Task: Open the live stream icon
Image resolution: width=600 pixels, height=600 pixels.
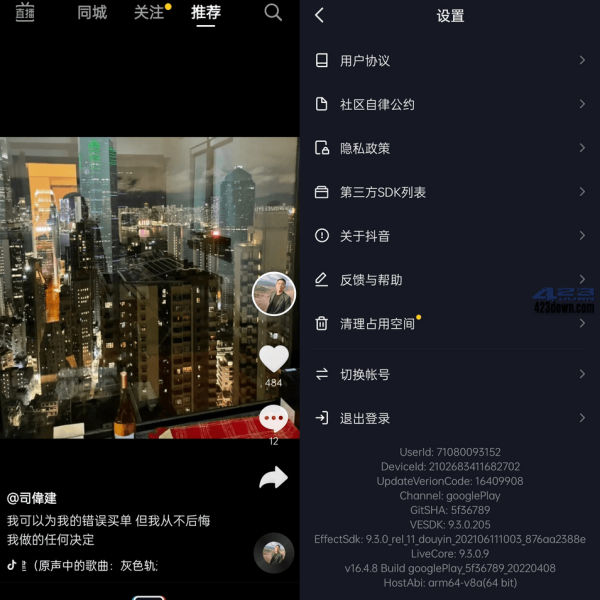Action: click(x=25, y=13)
